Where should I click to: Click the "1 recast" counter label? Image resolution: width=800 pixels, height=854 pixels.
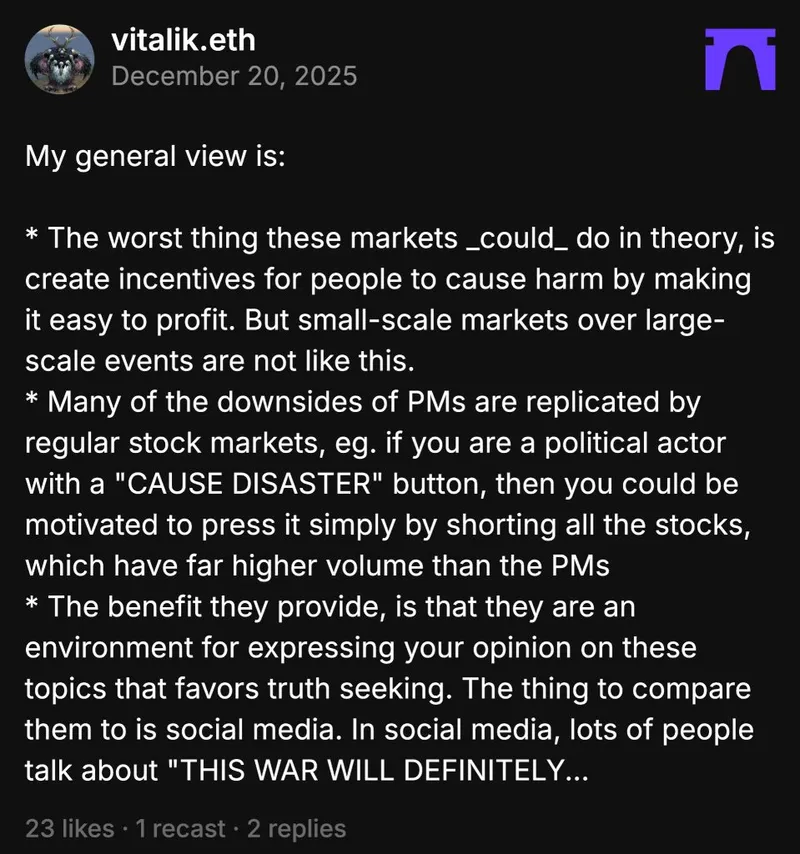pos(180,829)
